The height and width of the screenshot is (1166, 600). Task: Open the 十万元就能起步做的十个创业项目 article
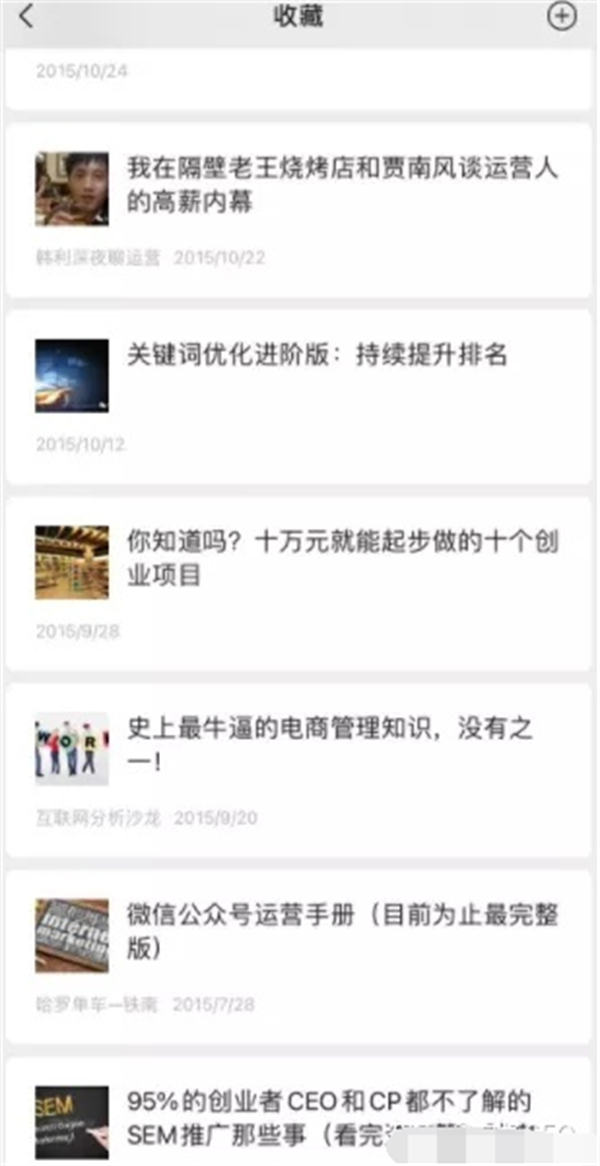click(x=342, y=558)
